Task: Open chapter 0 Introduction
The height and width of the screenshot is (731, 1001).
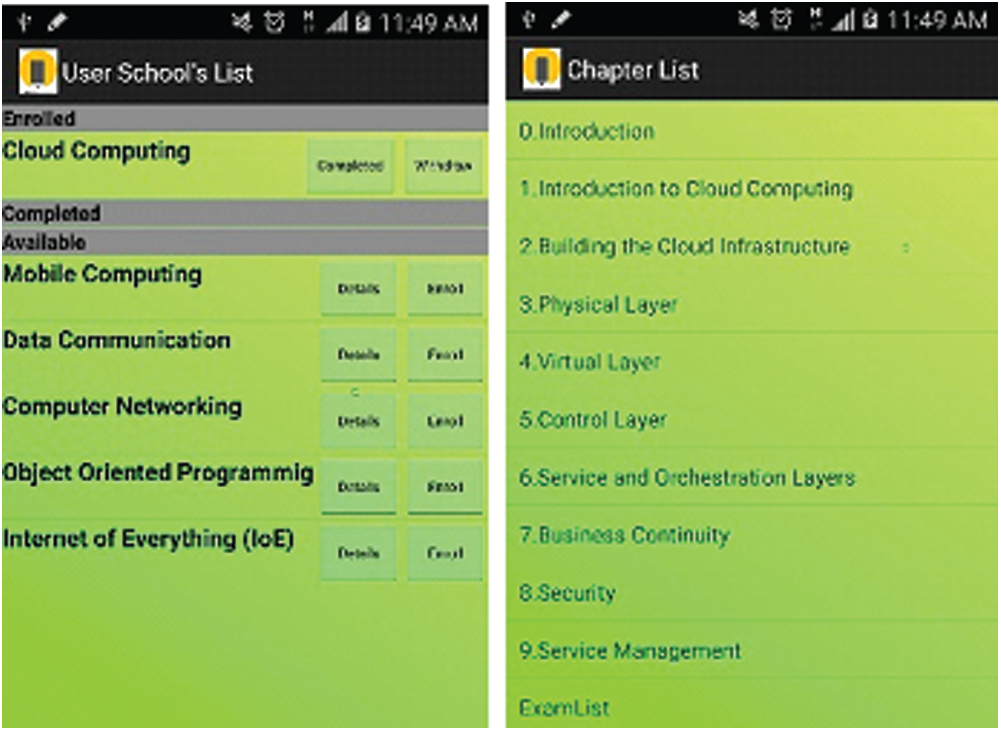Action: coord(587,132)
